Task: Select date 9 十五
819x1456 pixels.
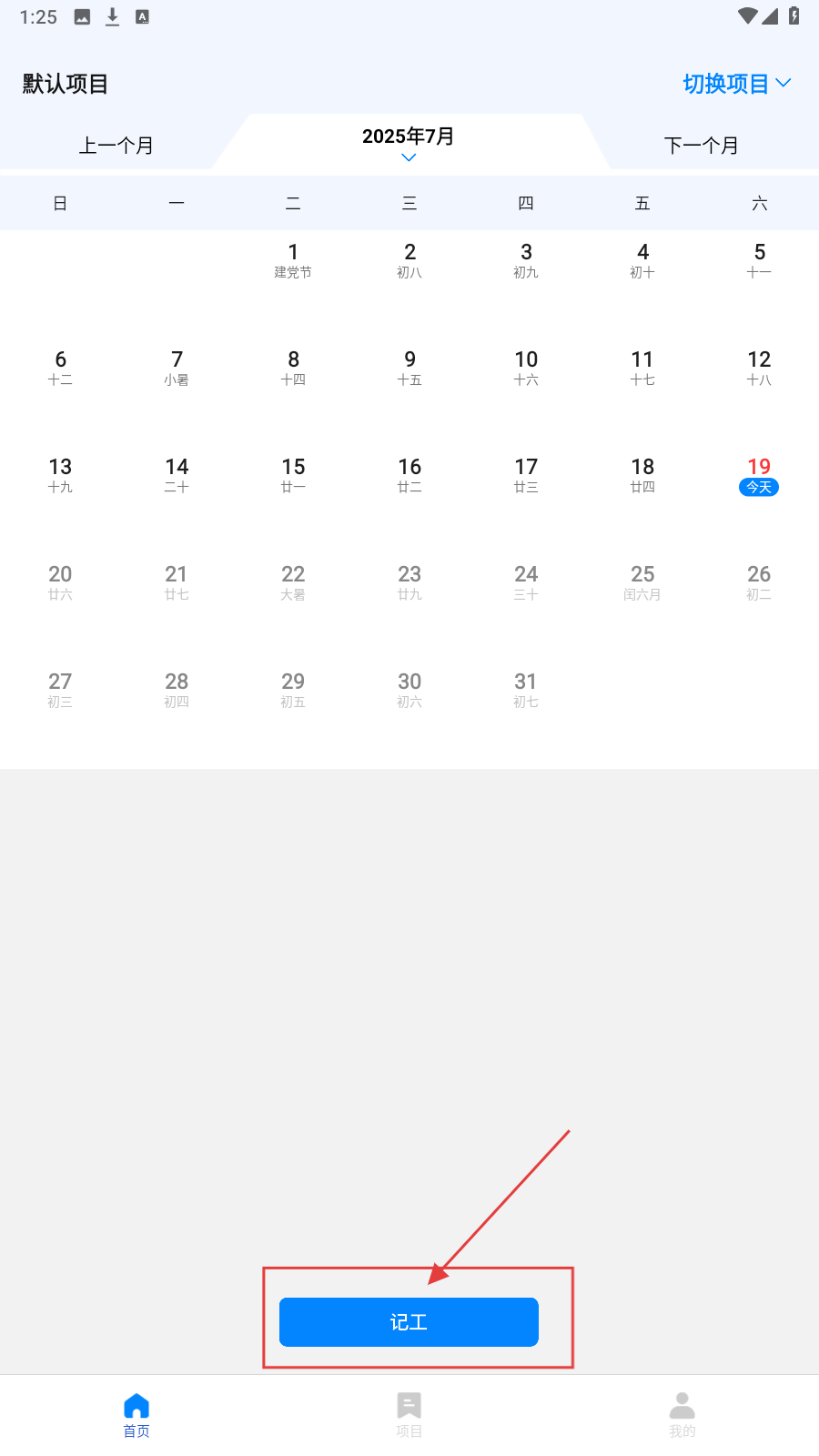Action: (409, 368)
